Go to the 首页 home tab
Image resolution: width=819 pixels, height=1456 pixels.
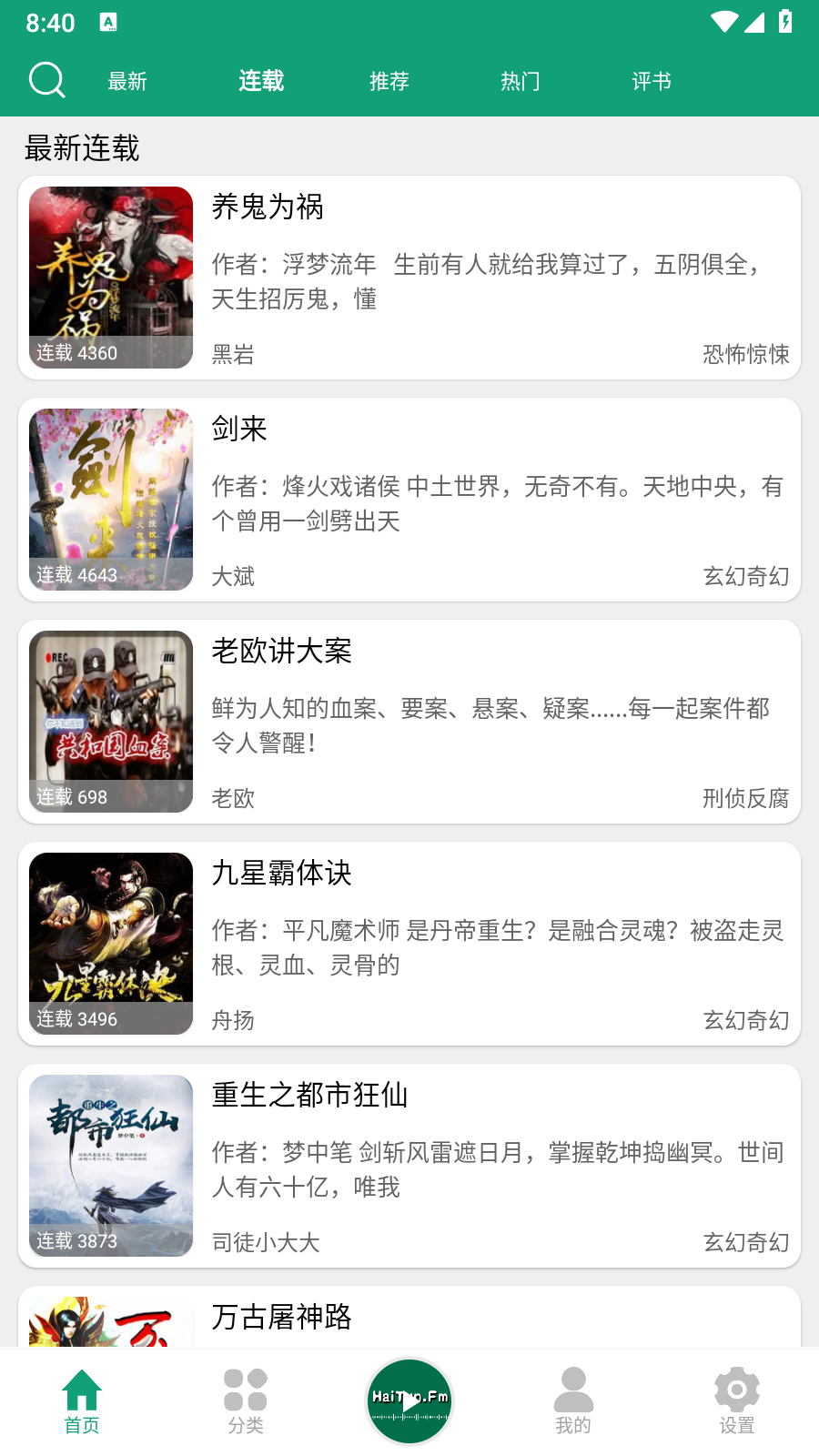point(82,1401)
